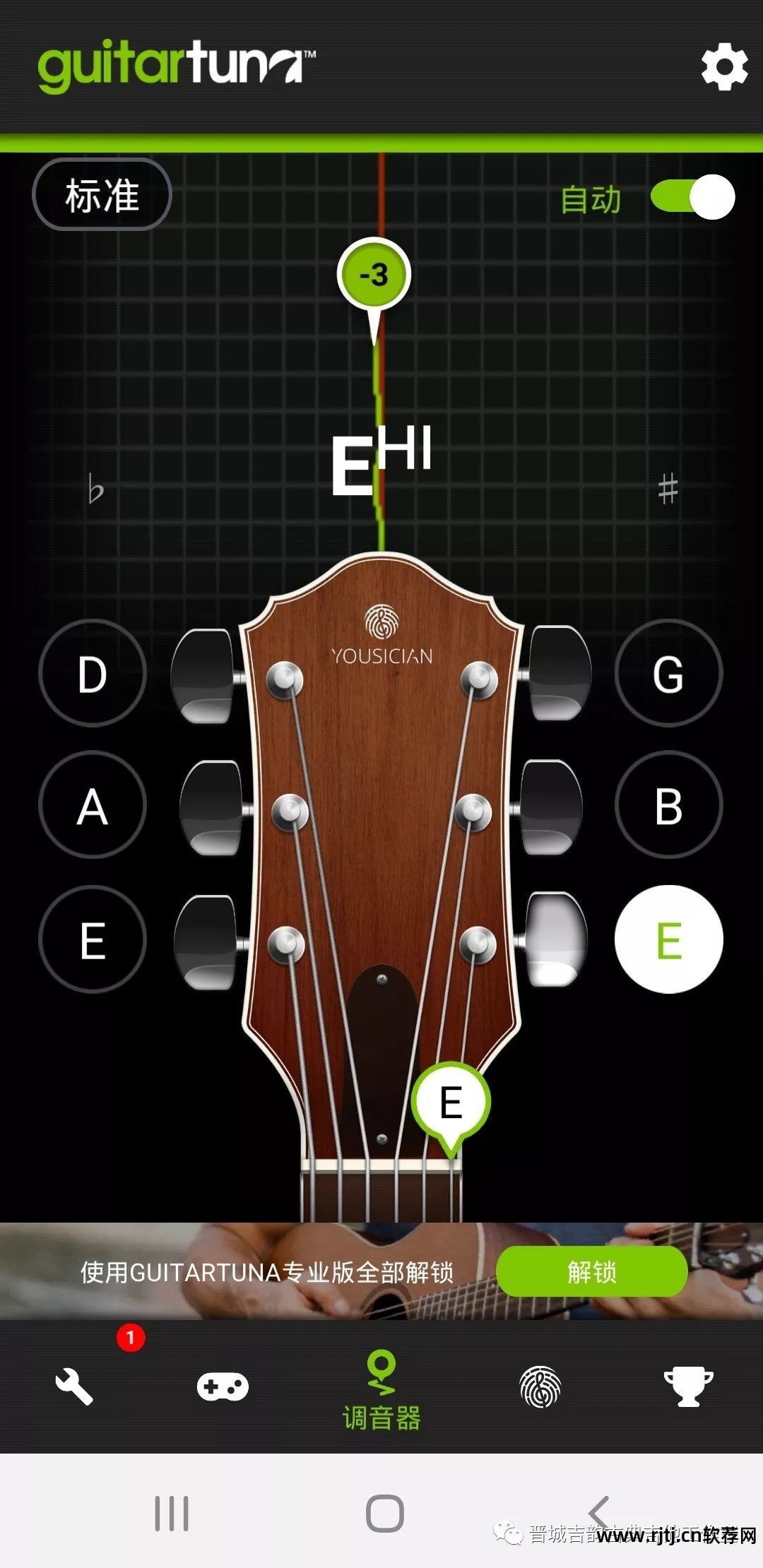Tap the highlighted high E string button
This screenshot has width=763, height=1568.
[668, 939]
